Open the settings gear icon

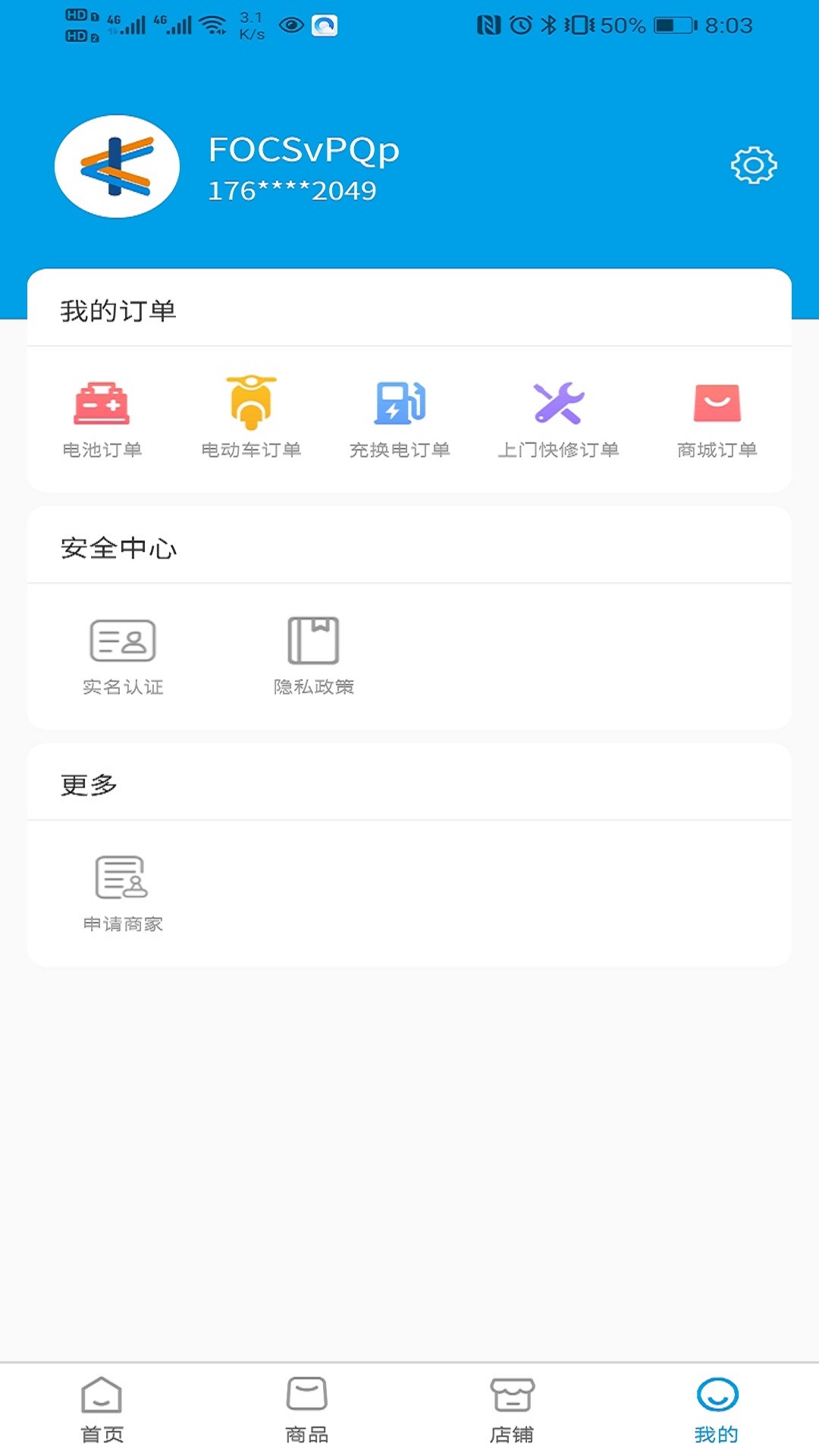754,165
